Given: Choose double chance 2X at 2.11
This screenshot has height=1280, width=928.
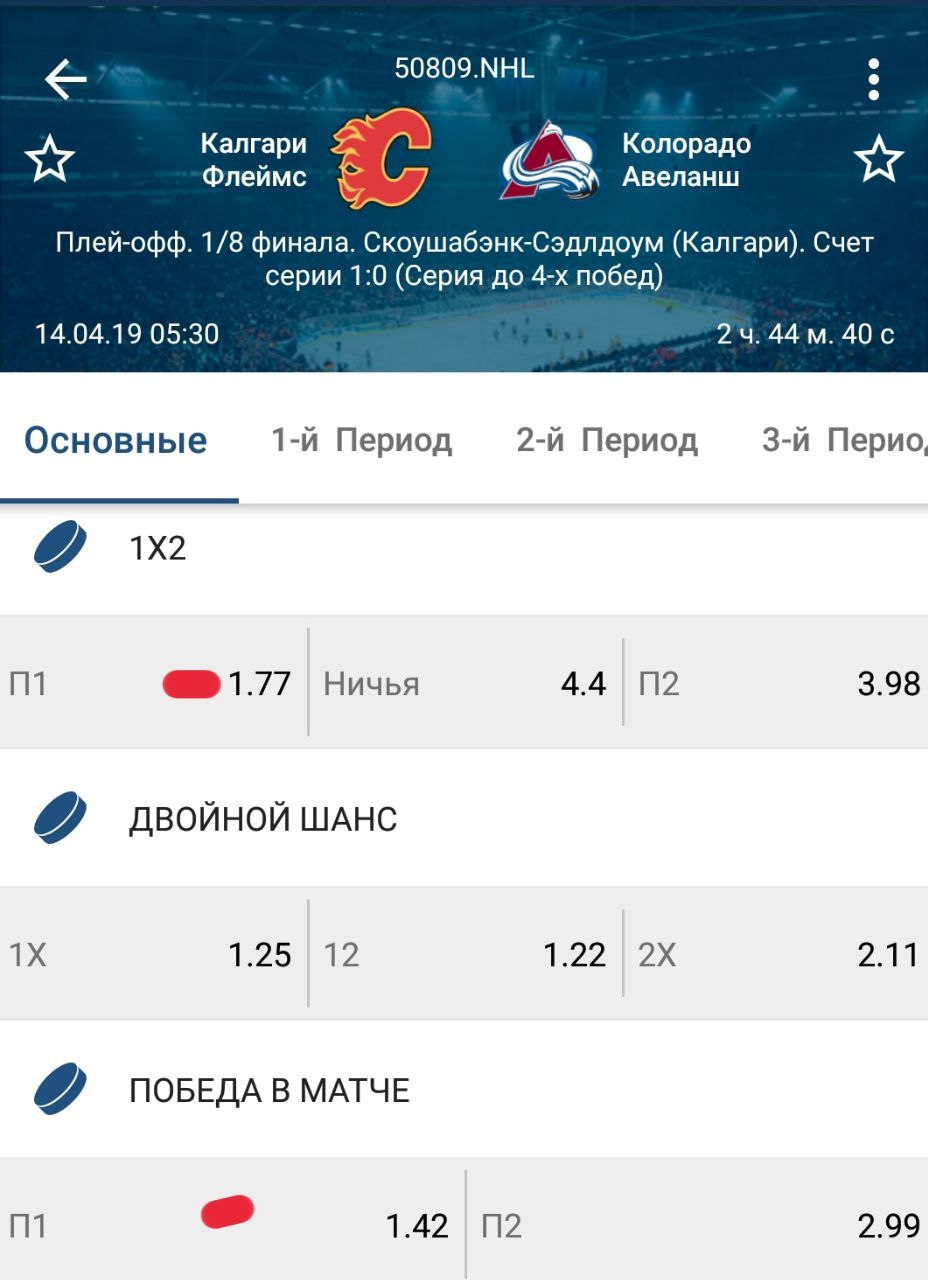Looking at the screenshot, I should [x=778, y=955].
